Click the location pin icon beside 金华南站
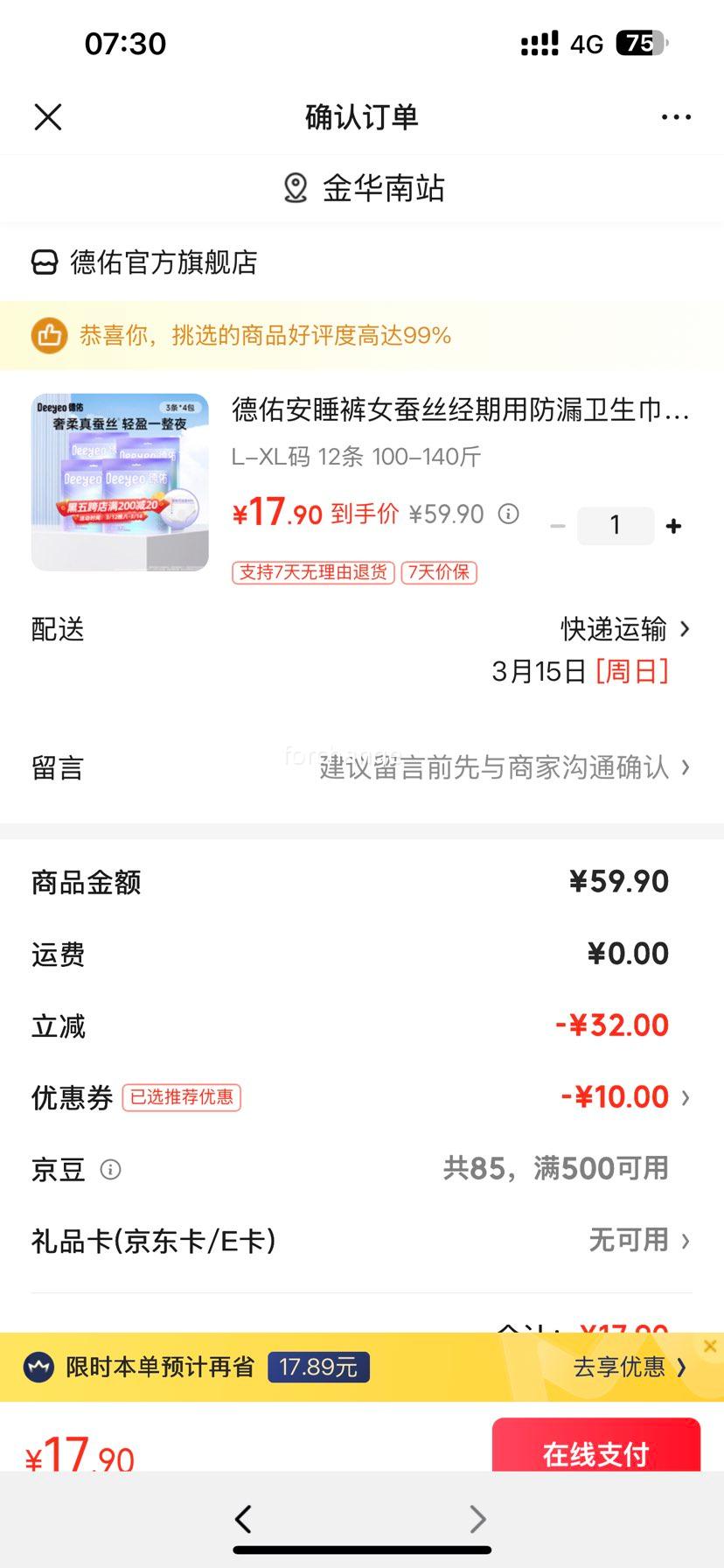 tap(295, 188)
